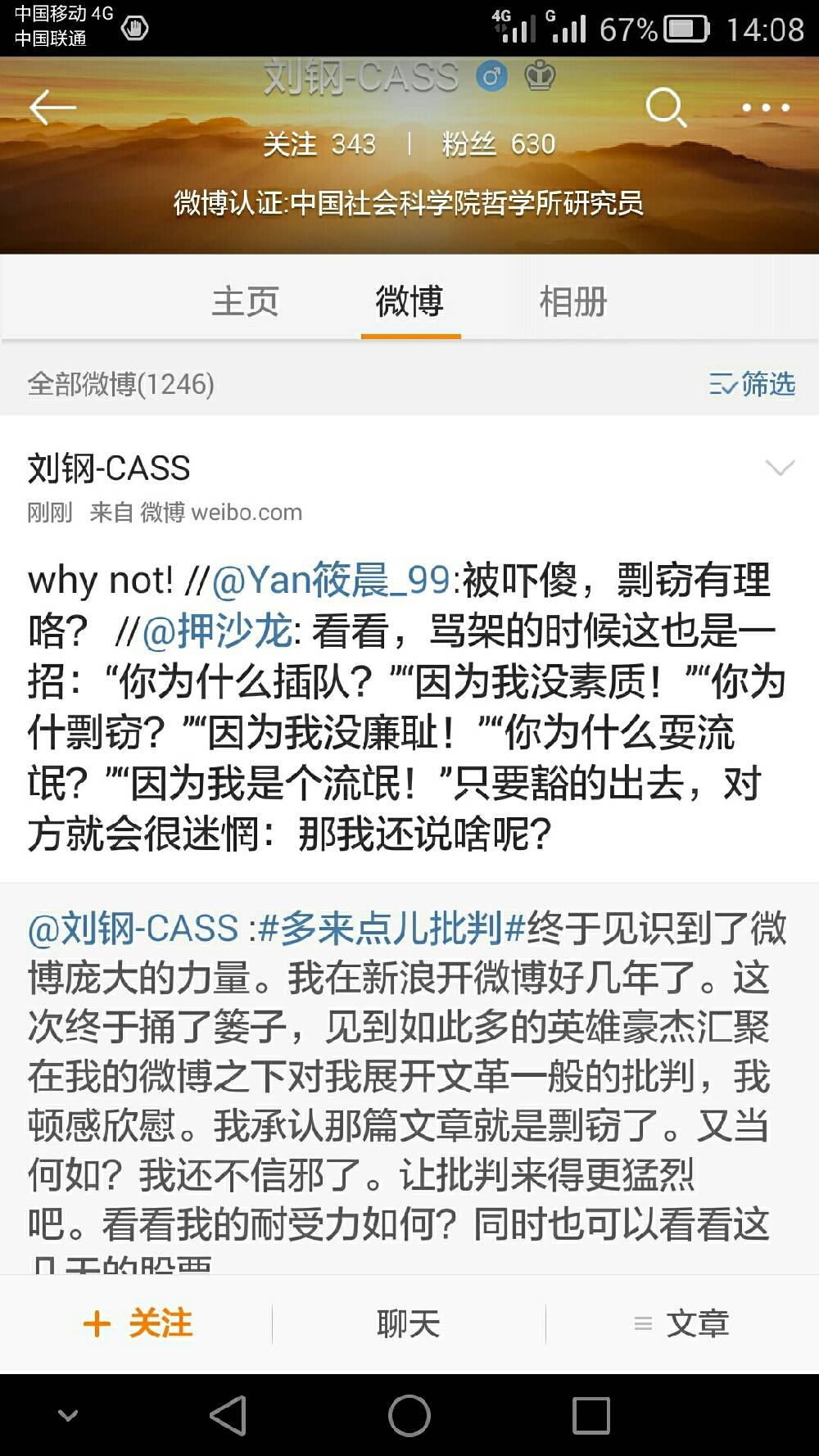The width and height of the screenshot is (819, 1456).
Task: Open @Yan筱晨_99's profile link
Action: 330,581
